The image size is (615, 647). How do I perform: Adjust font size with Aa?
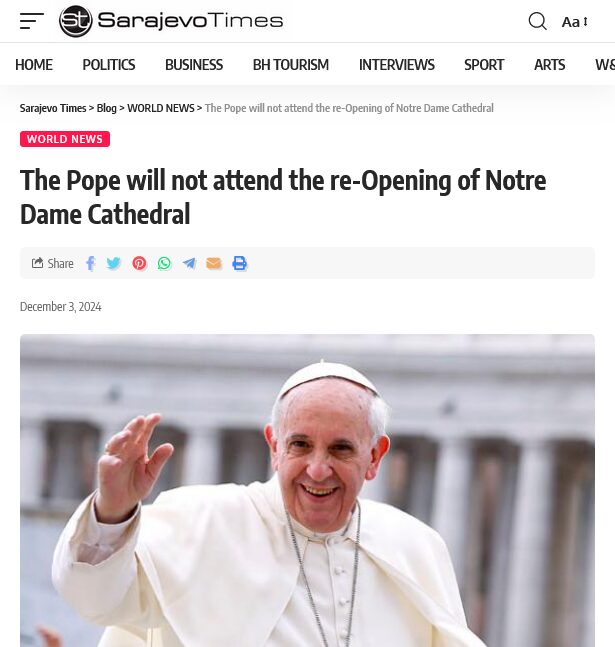(574, 22)
